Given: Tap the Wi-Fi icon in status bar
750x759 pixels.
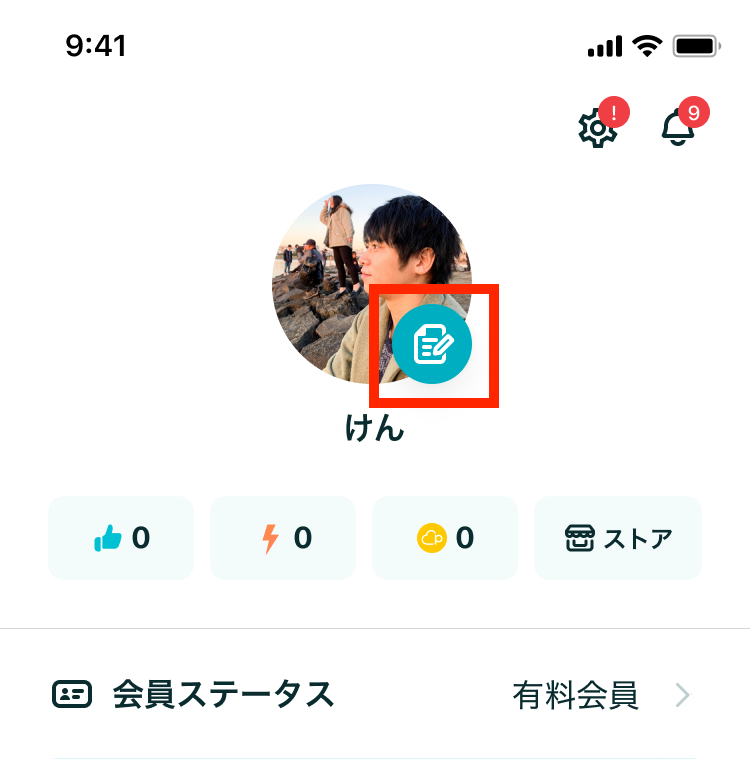Looking at the screenshot, I should [x=647, y=44].
